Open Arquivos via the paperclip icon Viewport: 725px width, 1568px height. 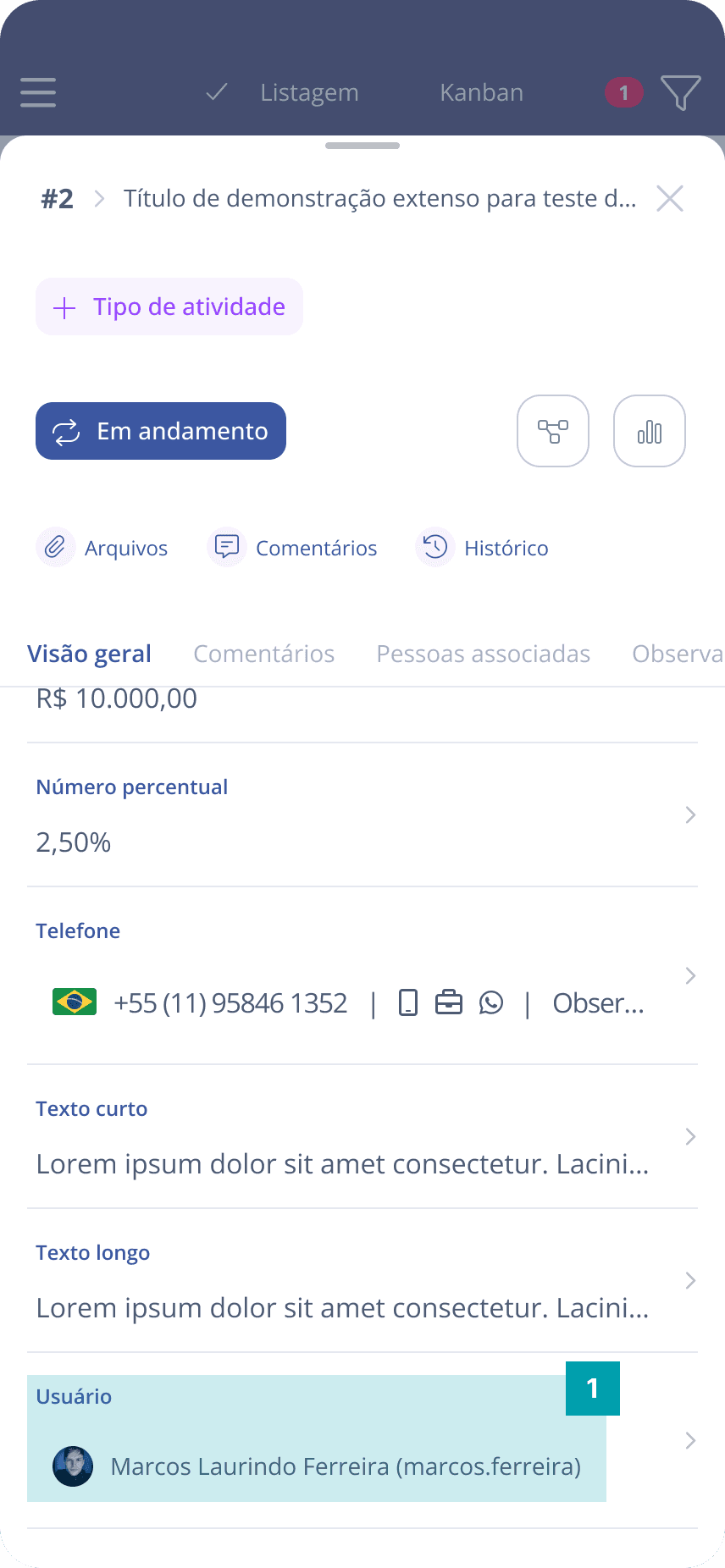click(54, 547)
